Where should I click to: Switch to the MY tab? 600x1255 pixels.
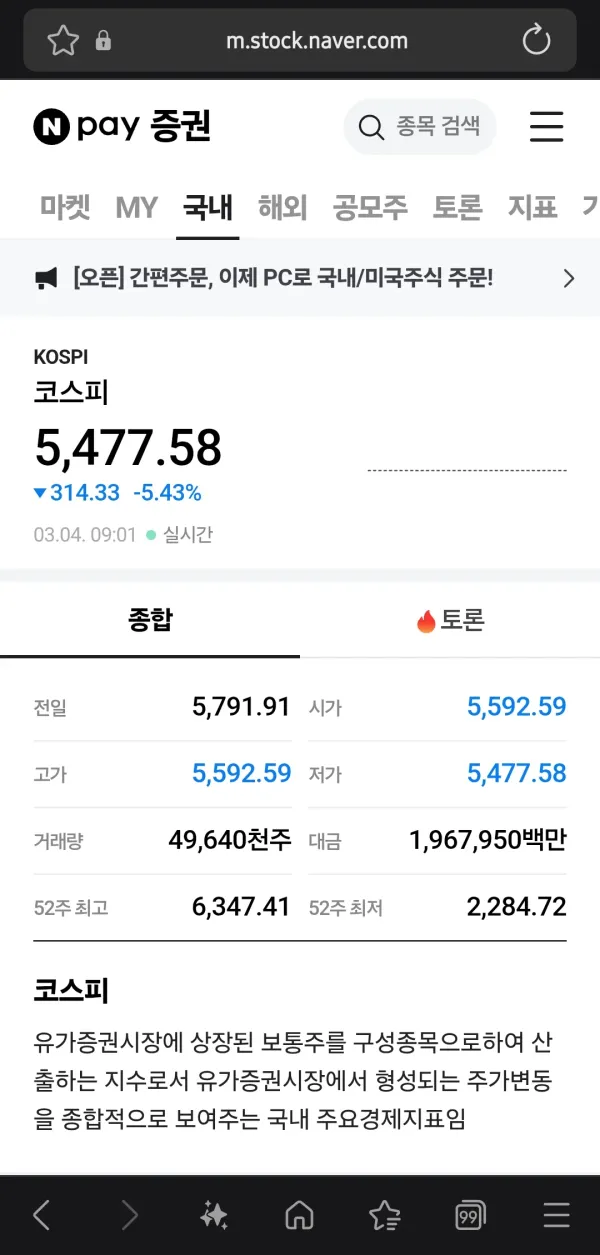click(x=137, y=207)
